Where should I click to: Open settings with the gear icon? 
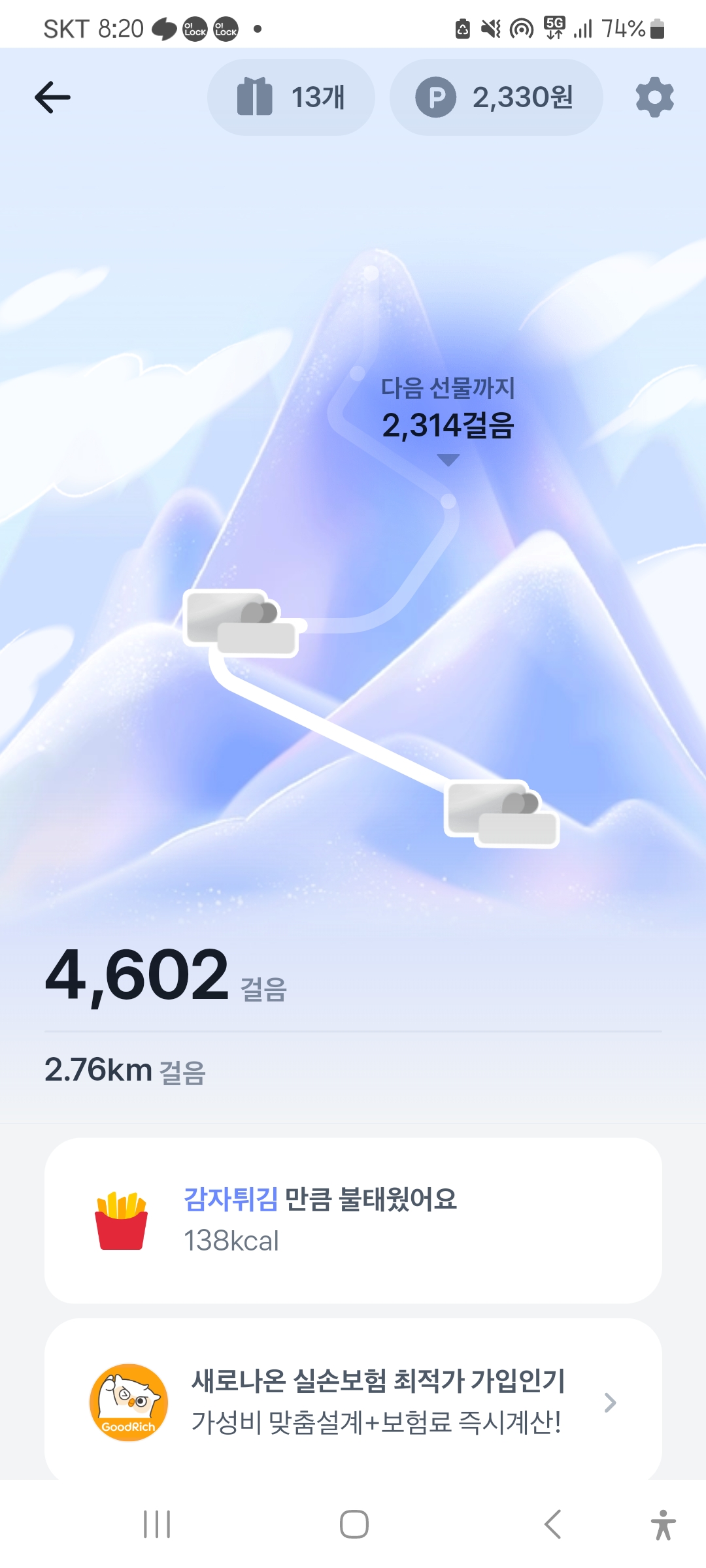click(x=654, y=98)
